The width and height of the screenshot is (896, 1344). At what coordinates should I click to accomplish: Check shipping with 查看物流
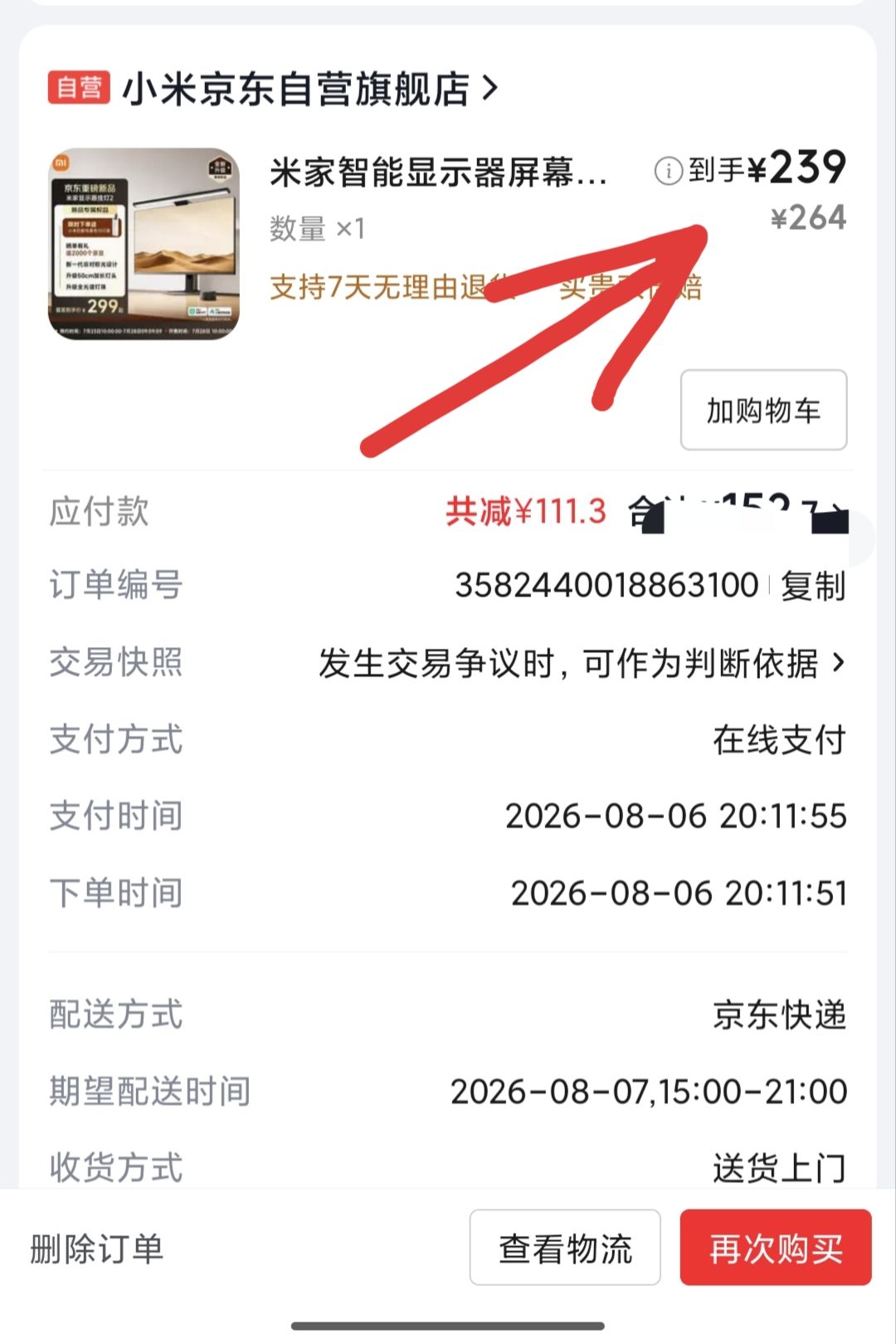click(x=565, y=1248)
